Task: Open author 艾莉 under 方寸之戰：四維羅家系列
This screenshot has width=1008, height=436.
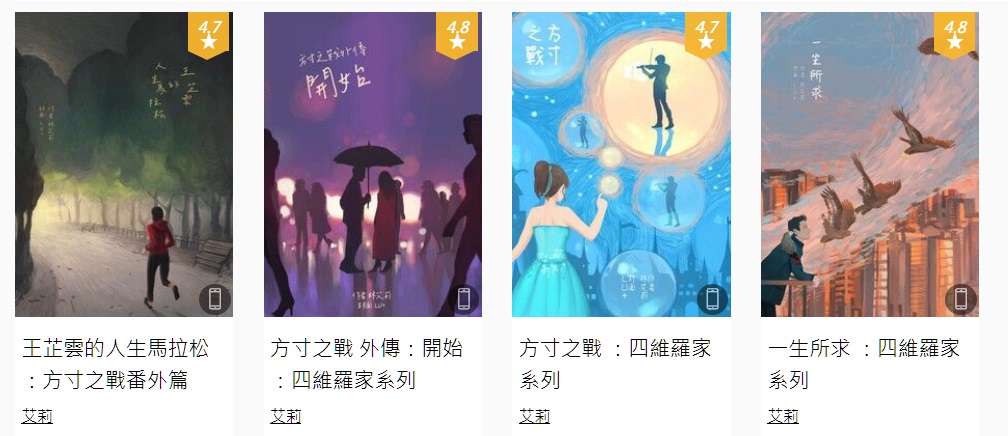Action: point(535,416)
